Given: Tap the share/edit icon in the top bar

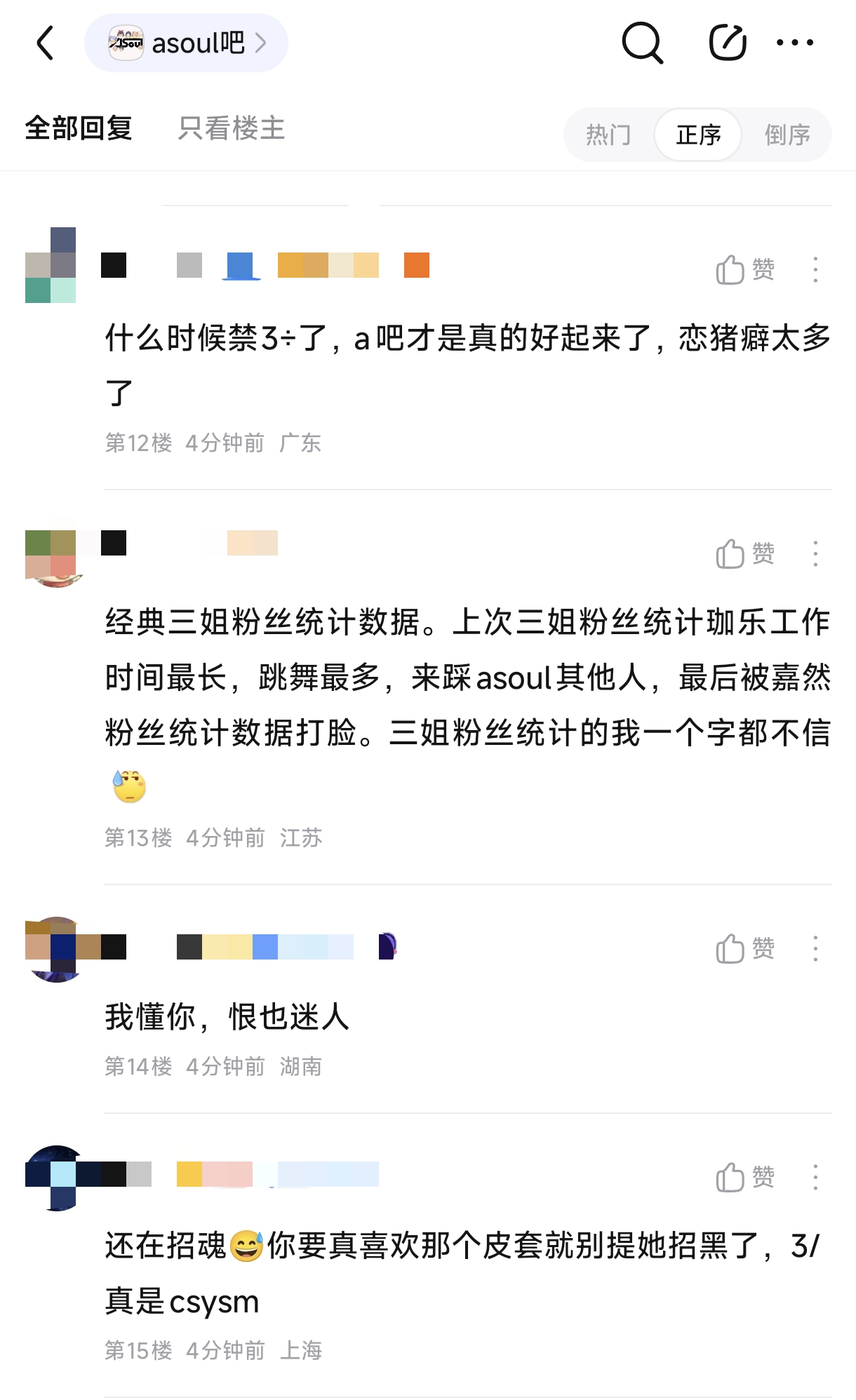Looking at the screenshot, I should click(727, 43).
